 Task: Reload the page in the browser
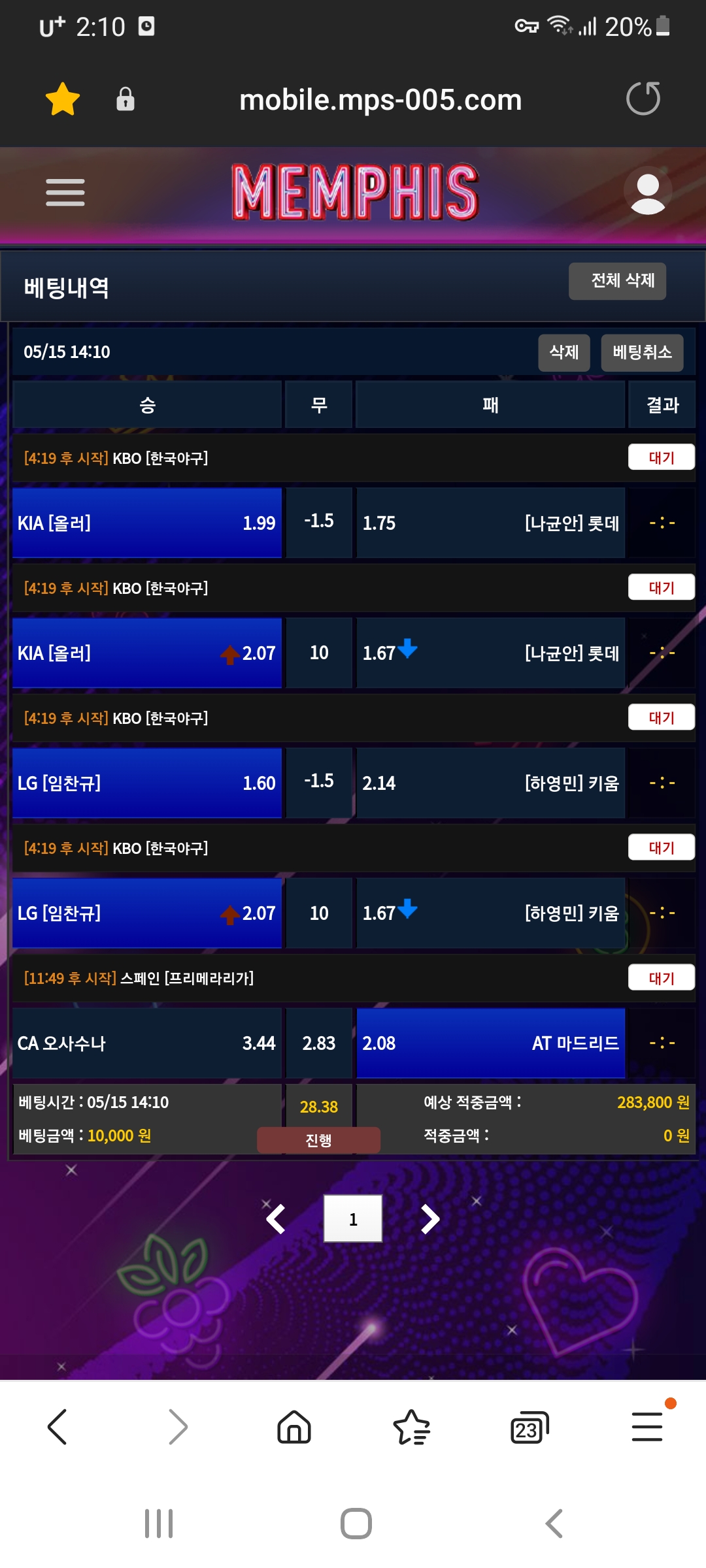point(643,99)
